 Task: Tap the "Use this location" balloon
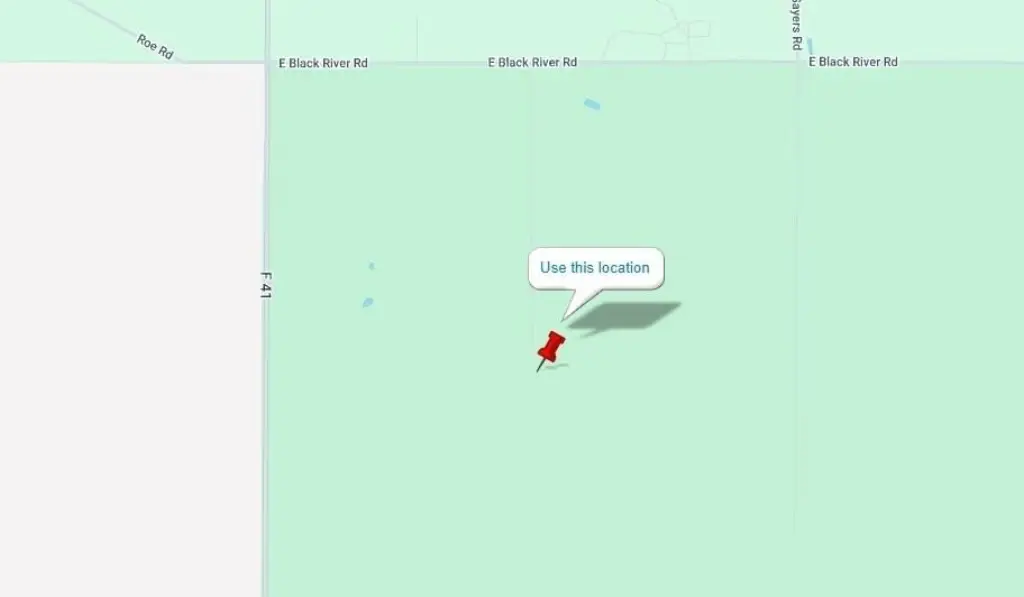(595, 268)
